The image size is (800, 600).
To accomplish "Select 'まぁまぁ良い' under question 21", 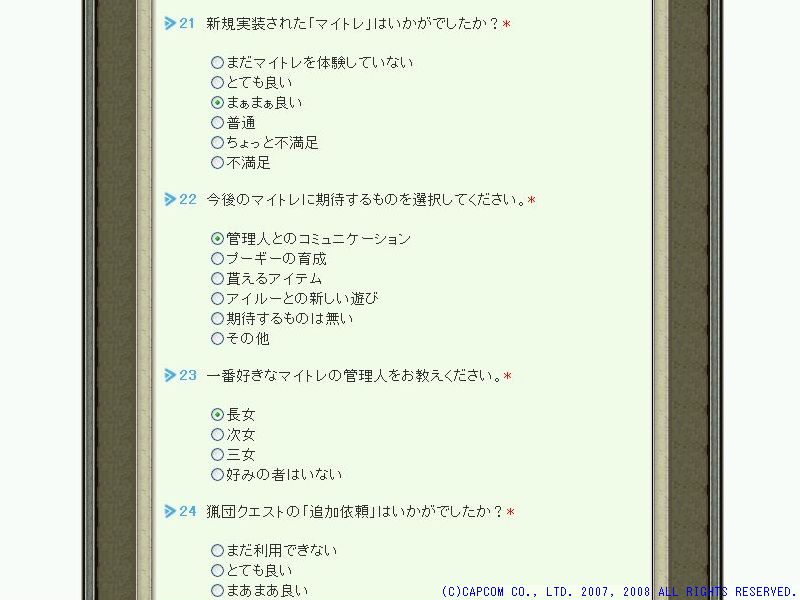I will pyautogui.click(x=217, y=102).
